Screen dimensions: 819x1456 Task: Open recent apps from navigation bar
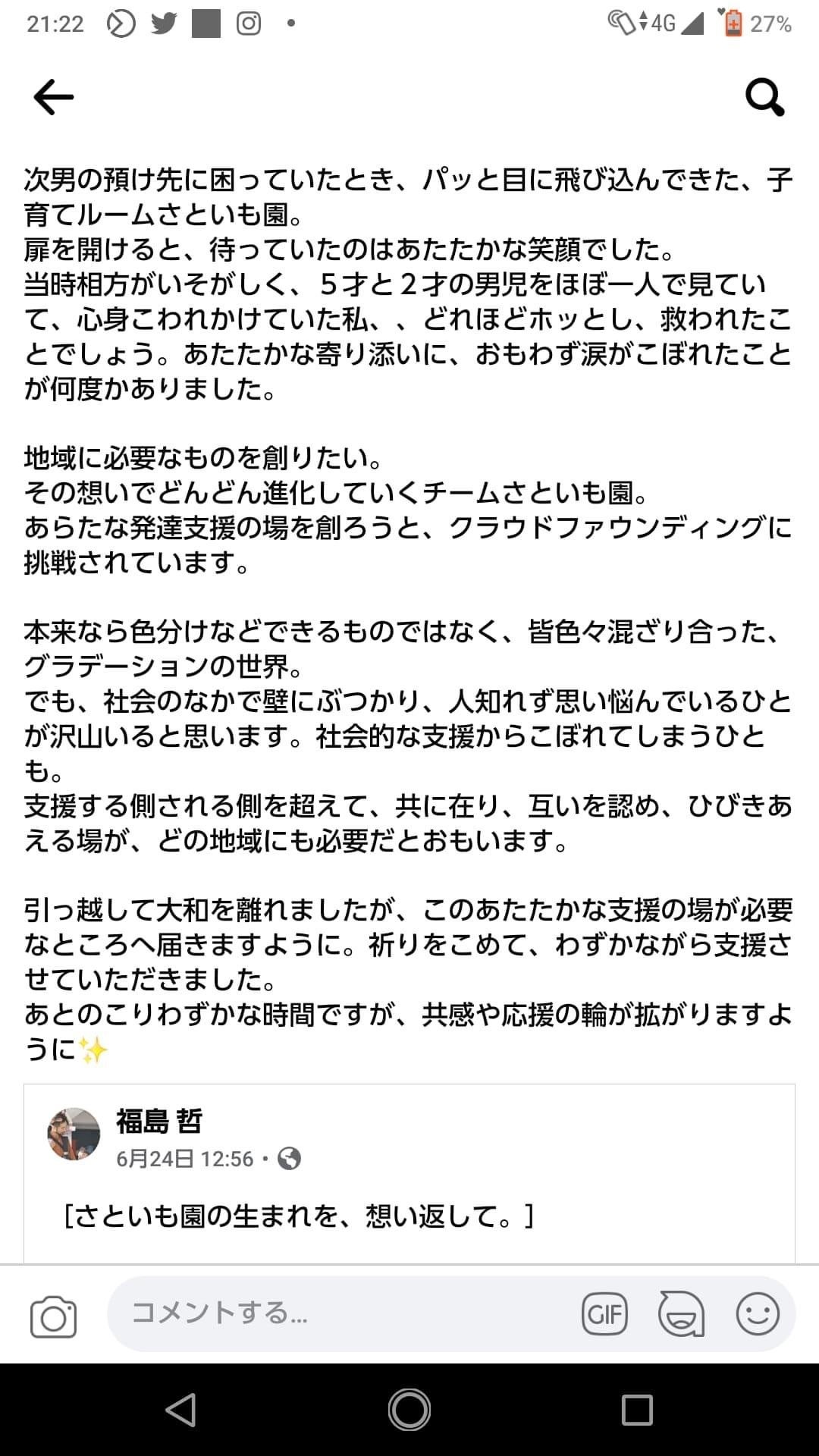[x=637, y=1410]
